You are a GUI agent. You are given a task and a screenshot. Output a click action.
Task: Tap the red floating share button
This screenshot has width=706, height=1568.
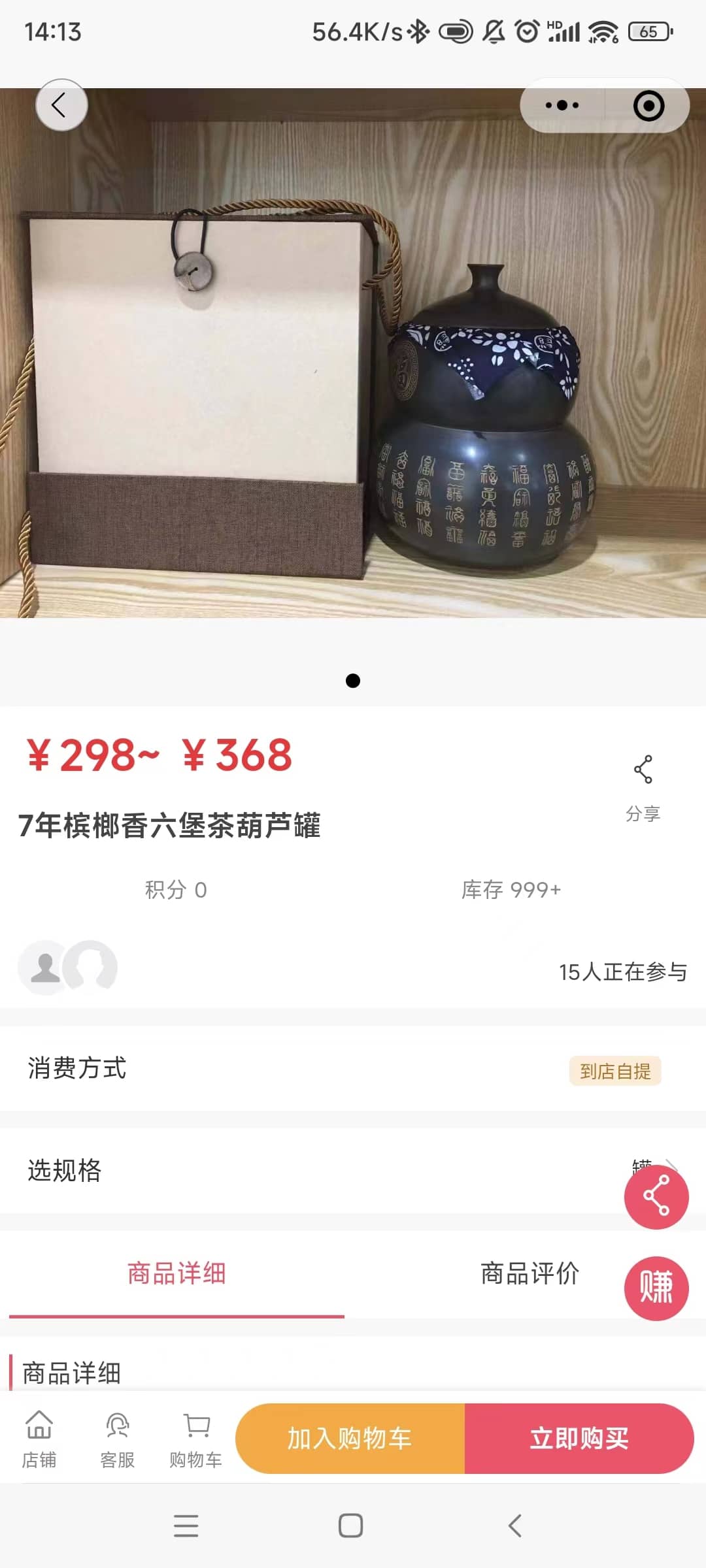pos(656,1196)
